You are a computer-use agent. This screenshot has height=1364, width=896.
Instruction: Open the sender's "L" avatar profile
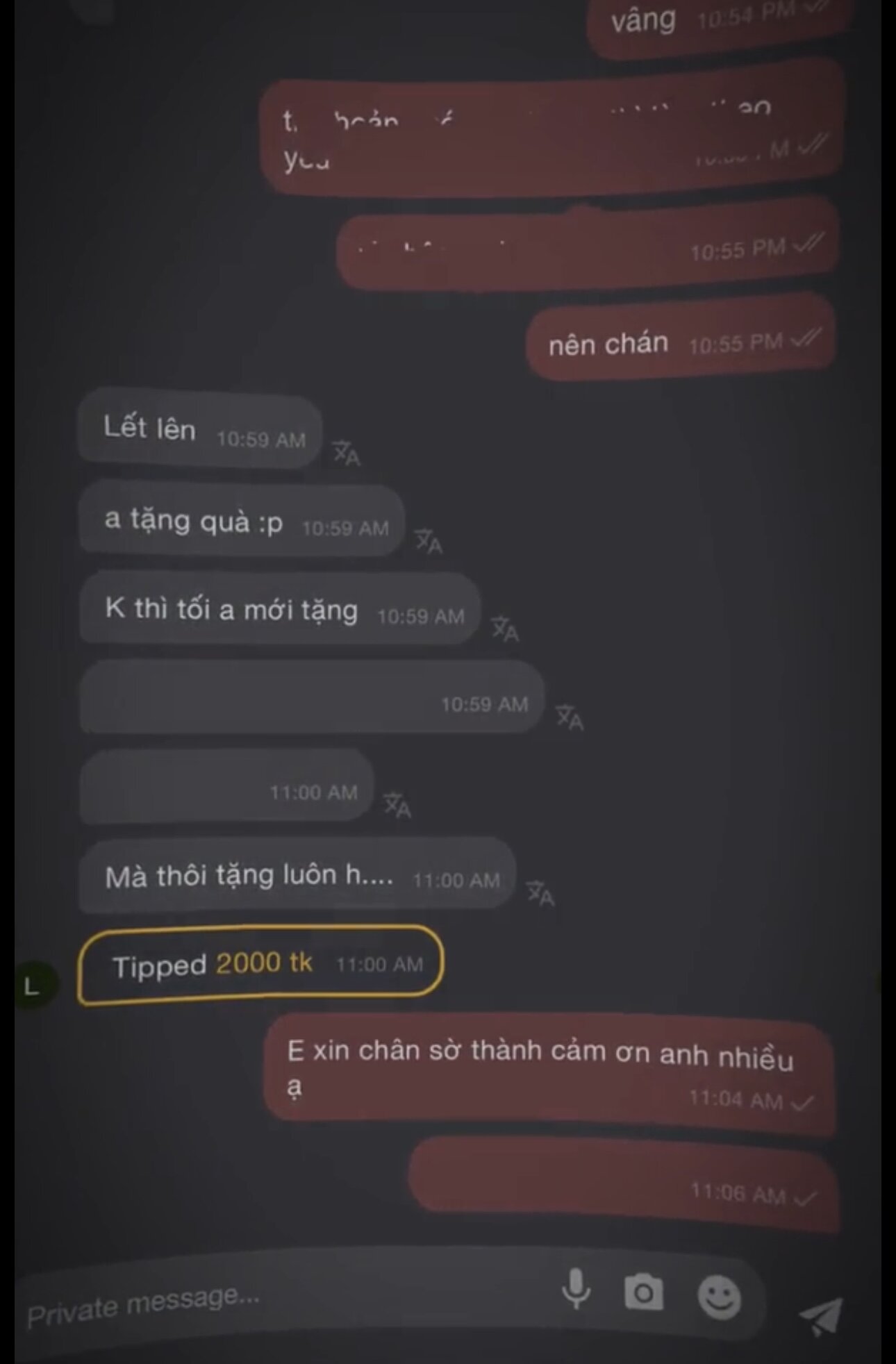click(x=33, y=985)
